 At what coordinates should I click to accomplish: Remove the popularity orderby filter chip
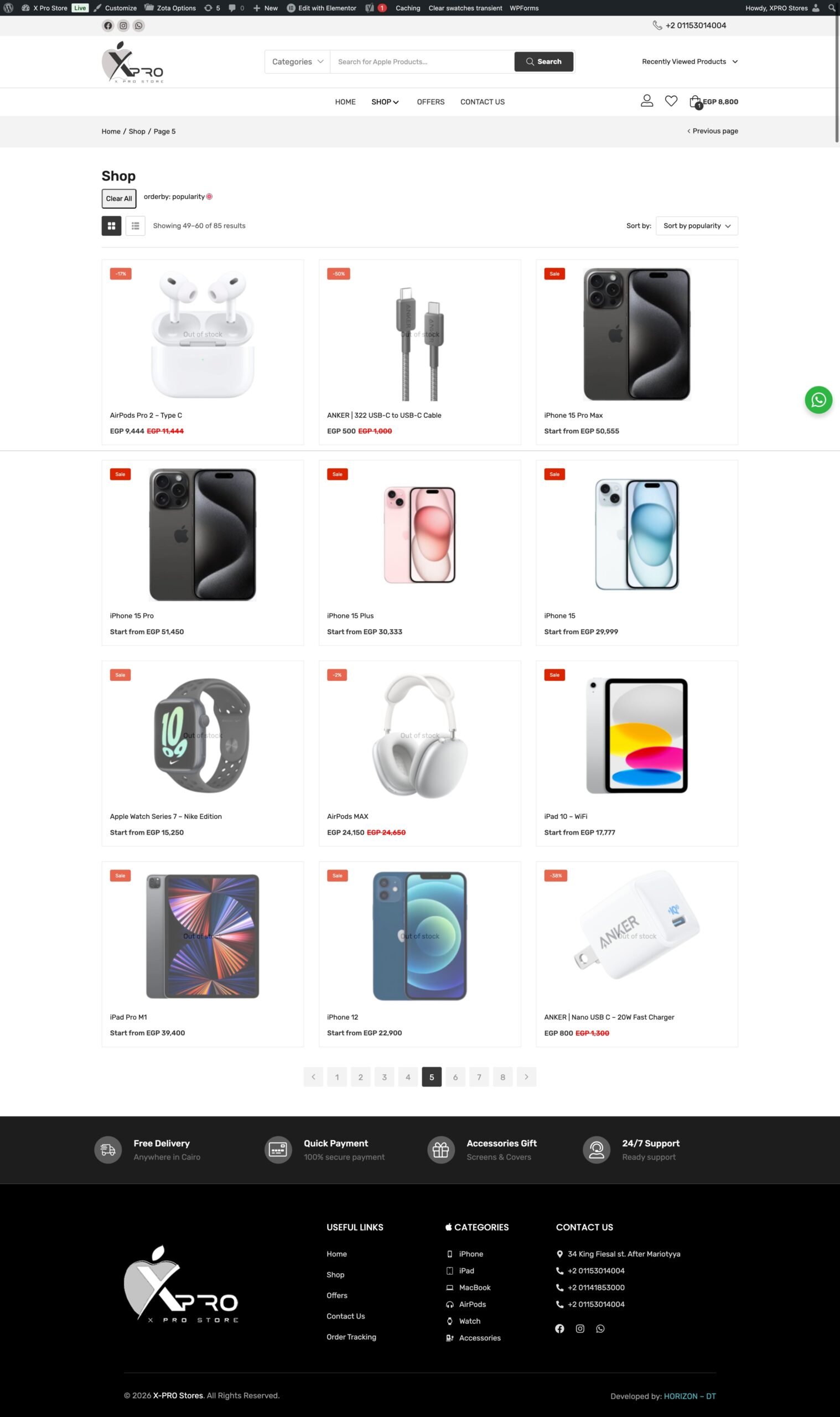(x=209, y=196)
